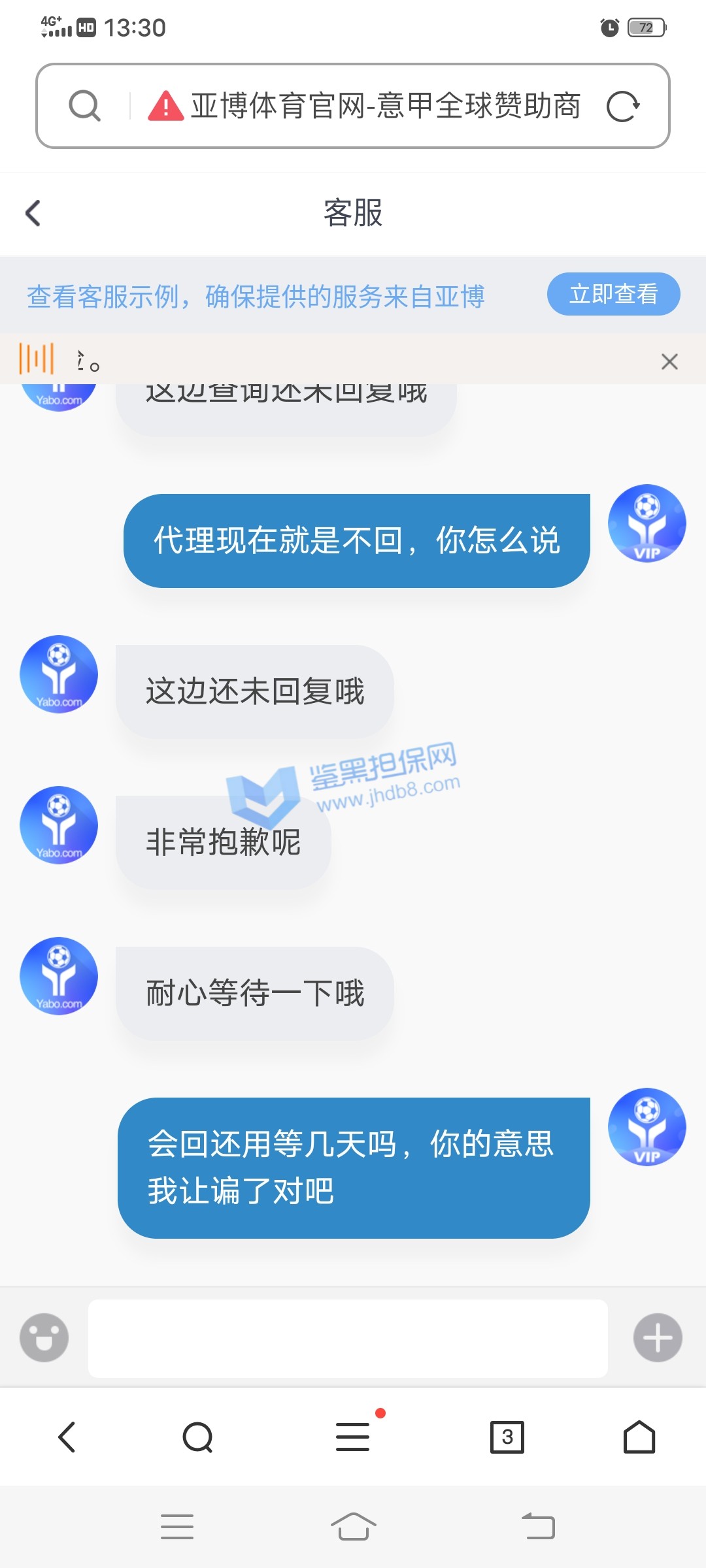Tap the search icon in the address bar
The height and width of the screenshot is (1568, 706).
84,106
